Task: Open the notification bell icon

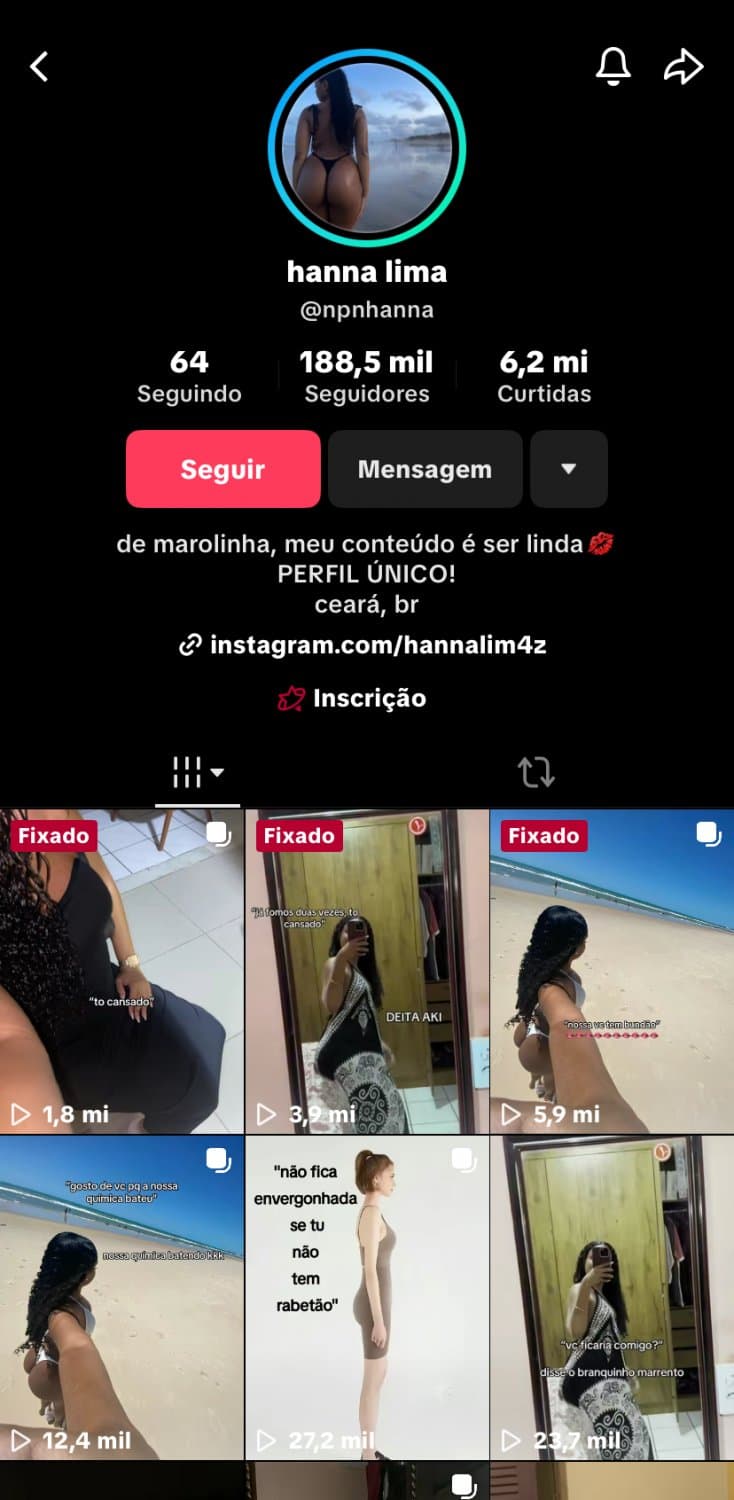Action: tap(615, 66)
